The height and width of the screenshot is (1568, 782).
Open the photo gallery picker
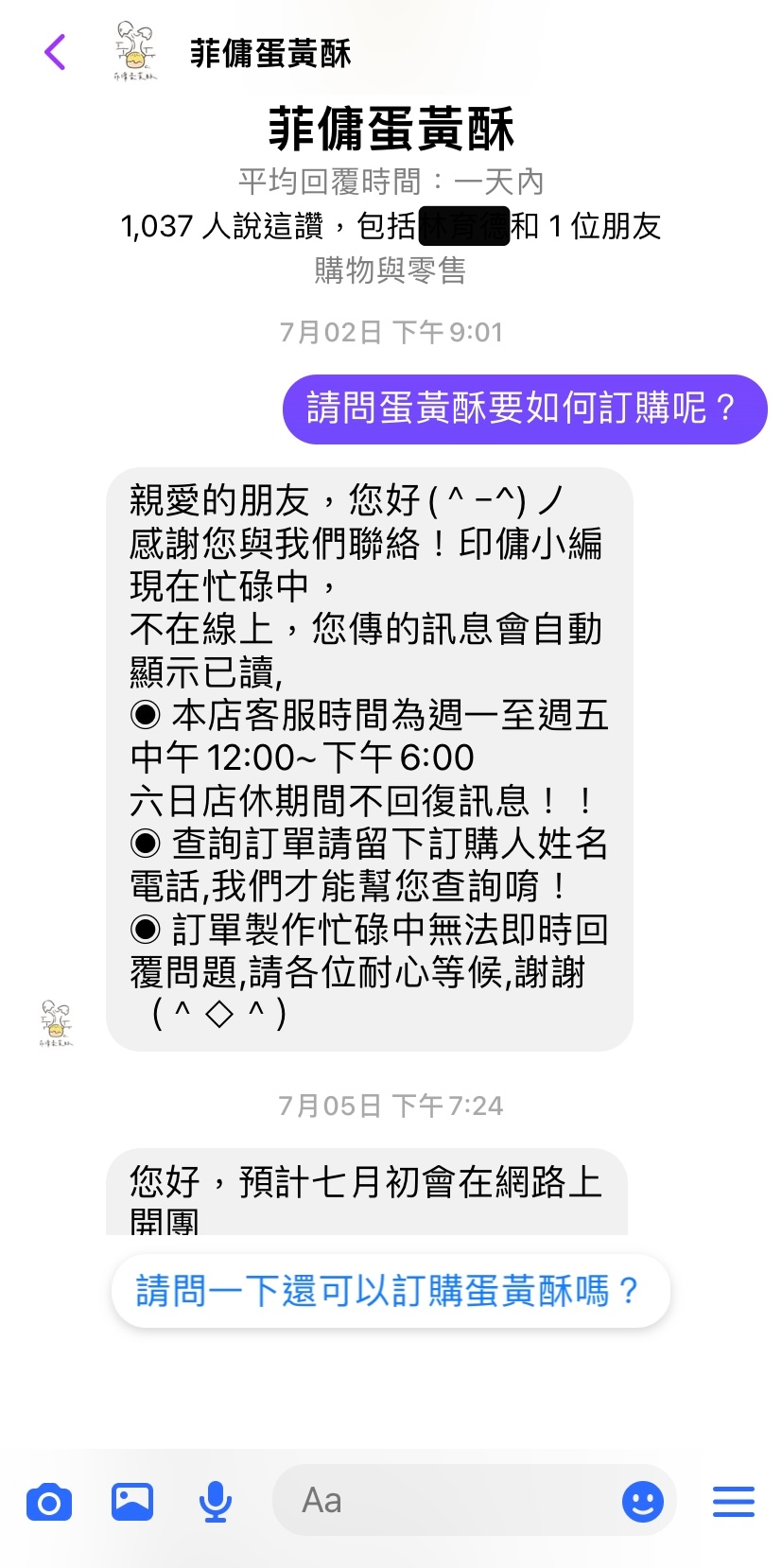132,1501
